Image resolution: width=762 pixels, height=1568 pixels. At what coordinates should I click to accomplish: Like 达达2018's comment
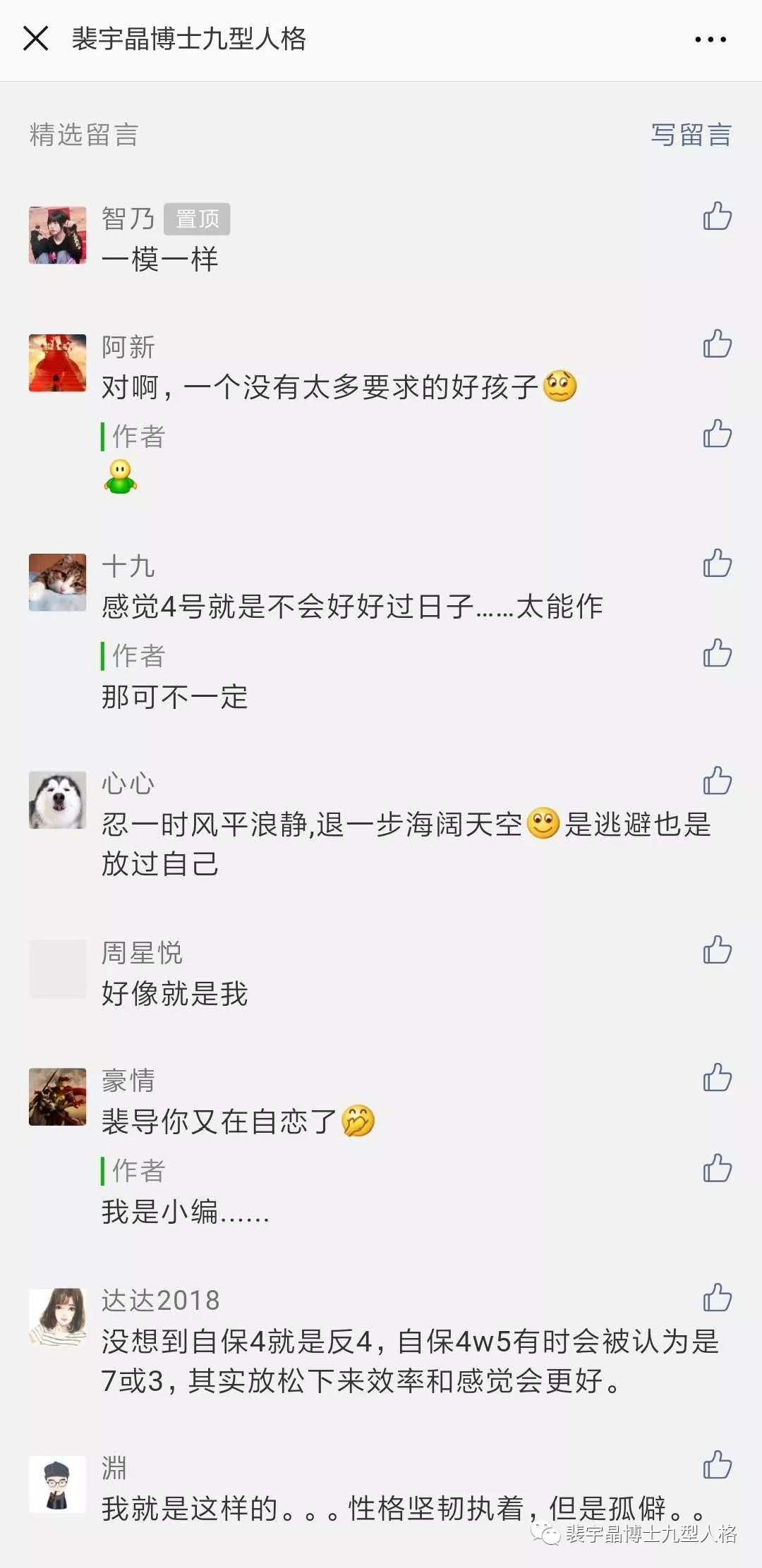pyautogui.click(x=717, y=1298)
